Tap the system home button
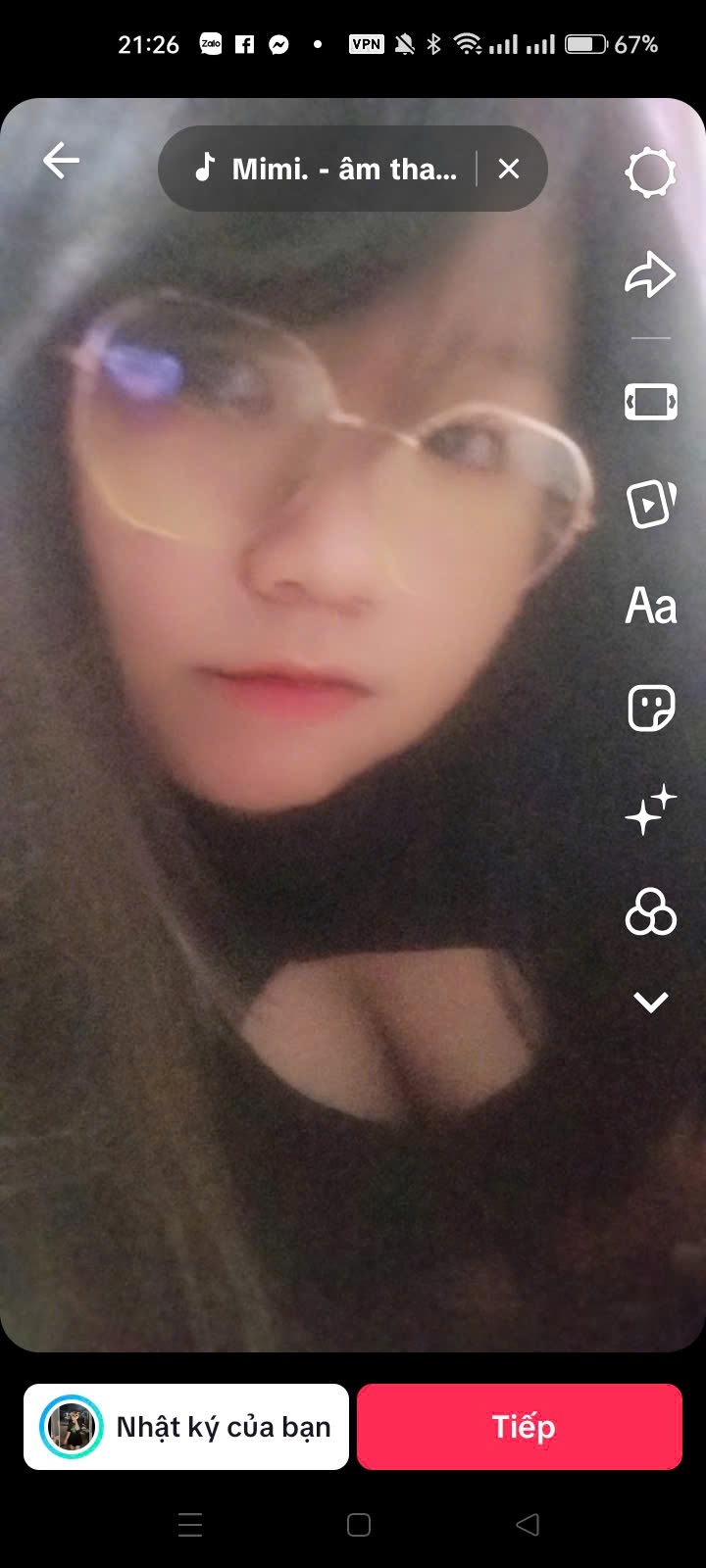This screenshot has height=1568, width=706. pos(359,1525)
